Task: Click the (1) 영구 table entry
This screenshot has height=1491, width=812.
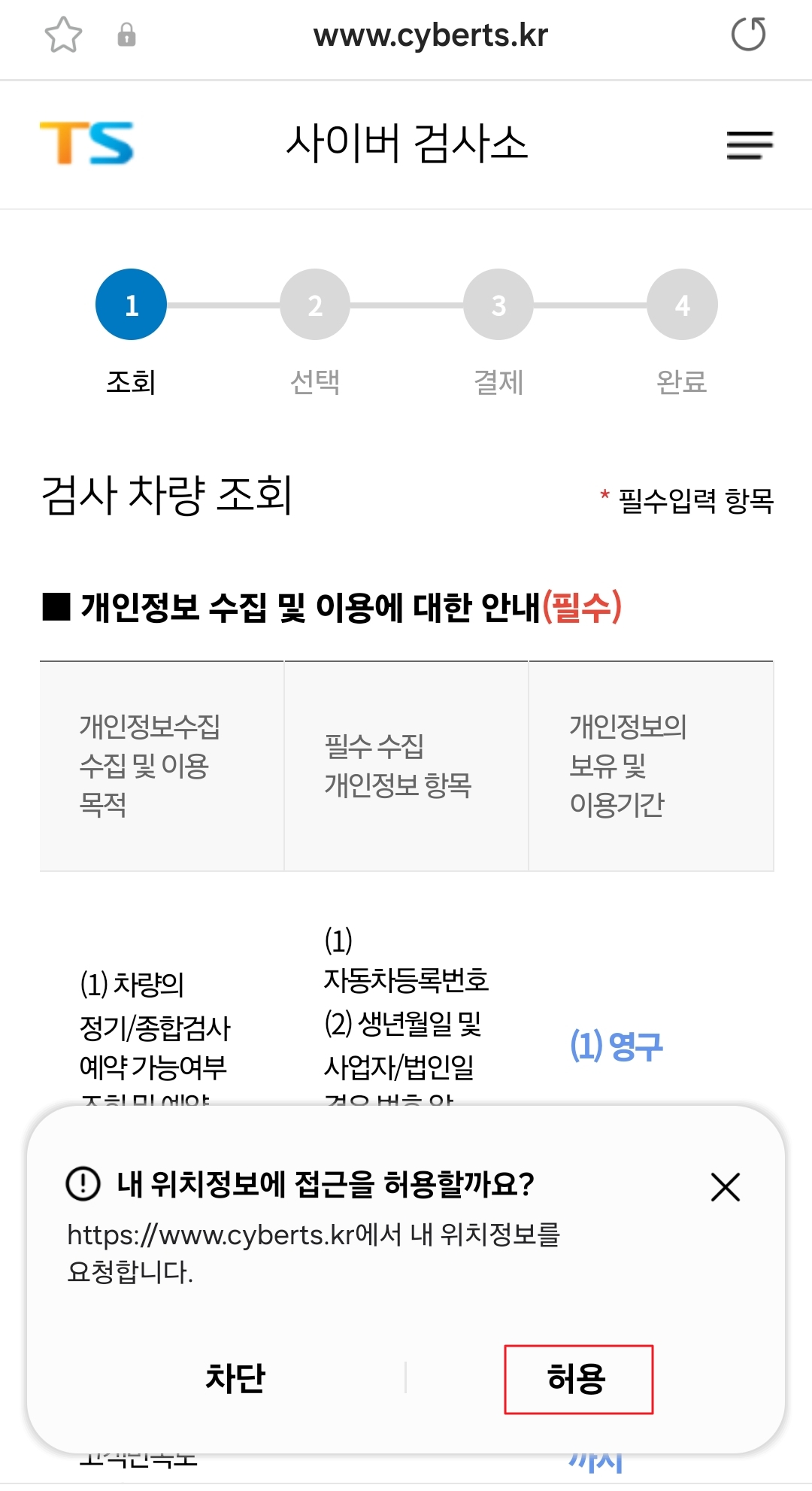Action: [x=617, y=1044]
